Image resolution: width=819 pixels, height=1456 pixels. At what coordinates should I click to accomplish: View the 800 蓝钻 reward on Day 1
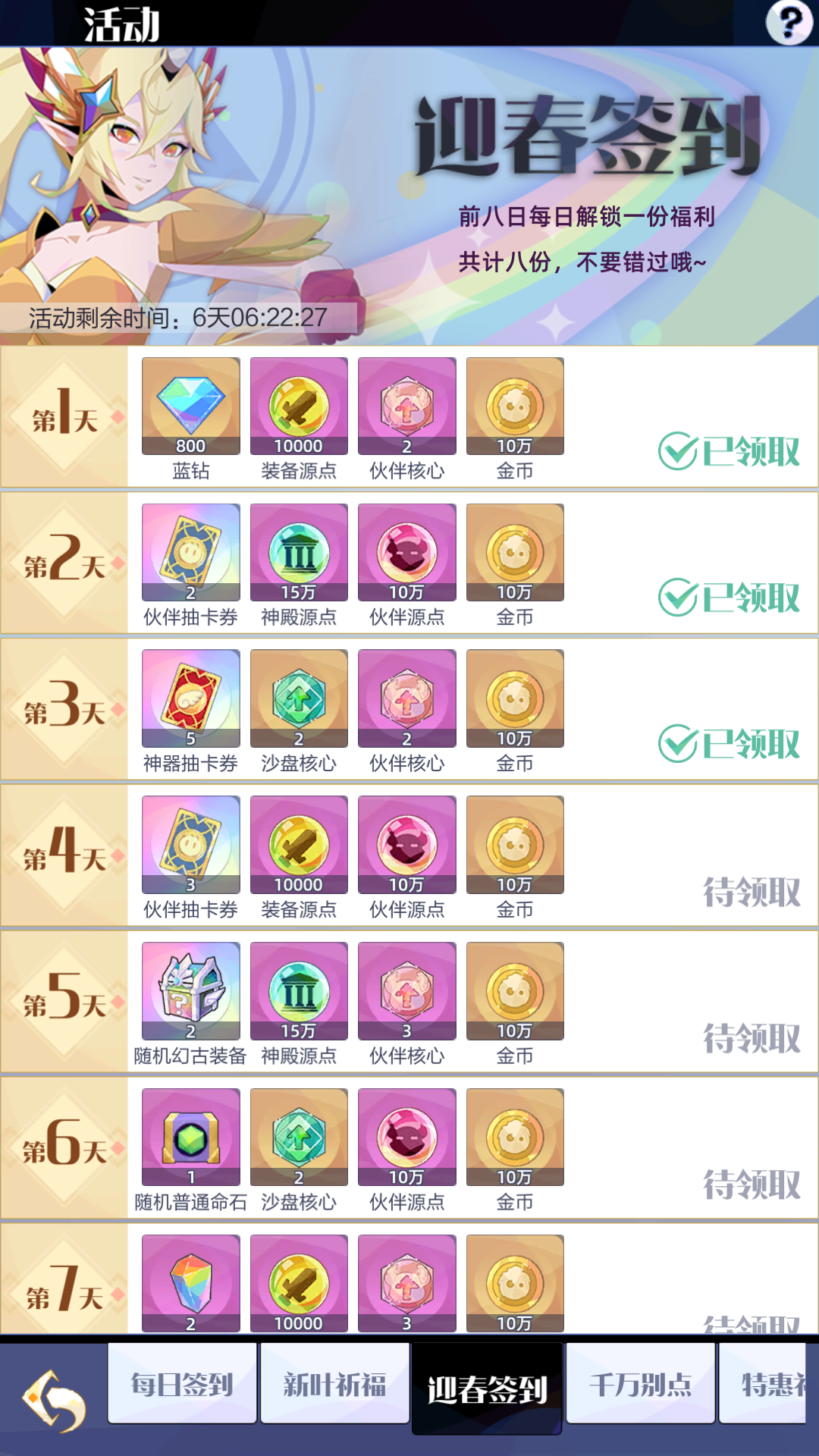[x=191, y=406]
